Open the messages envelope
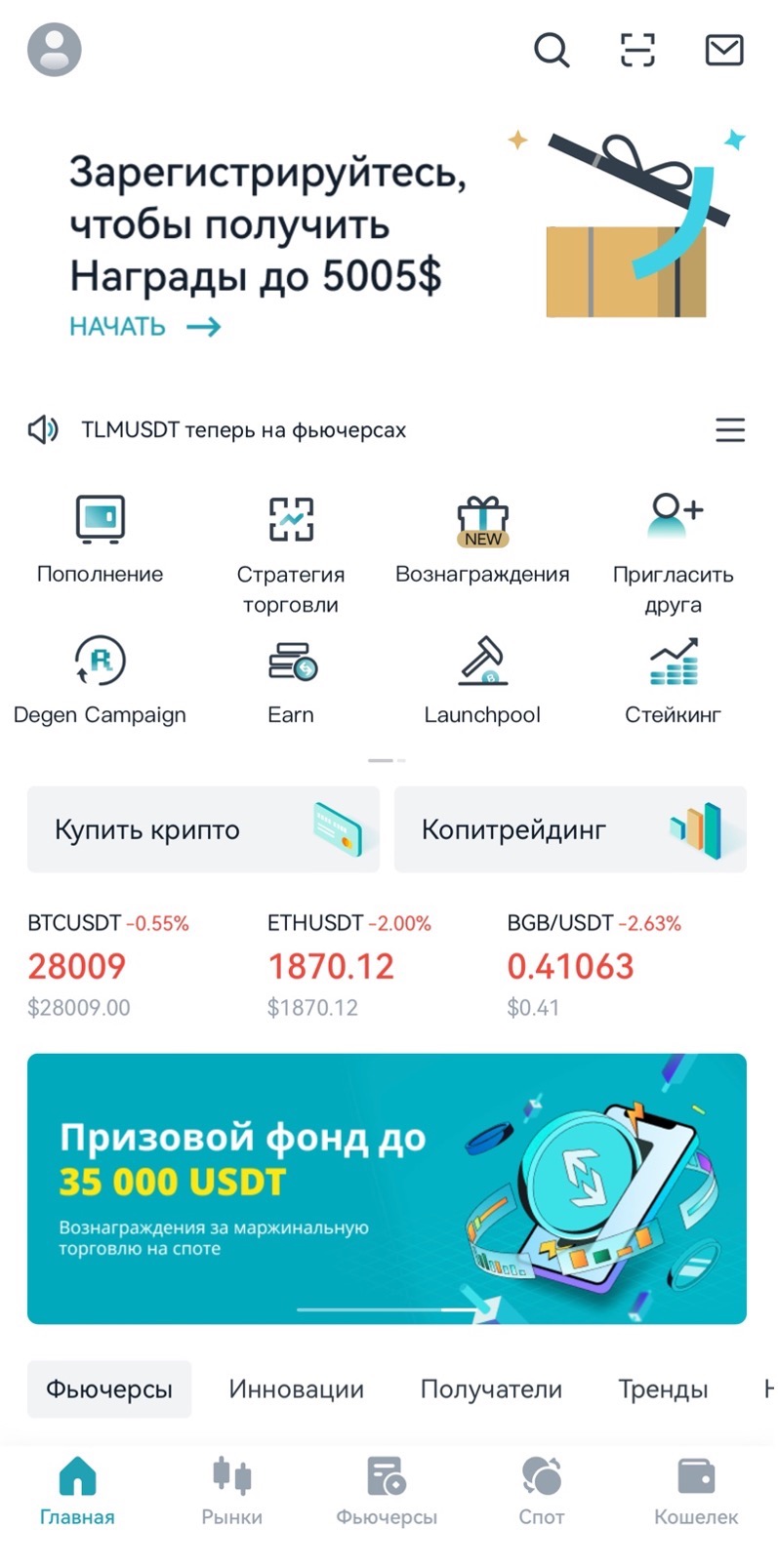778x1568 pixels. (724, 50)
